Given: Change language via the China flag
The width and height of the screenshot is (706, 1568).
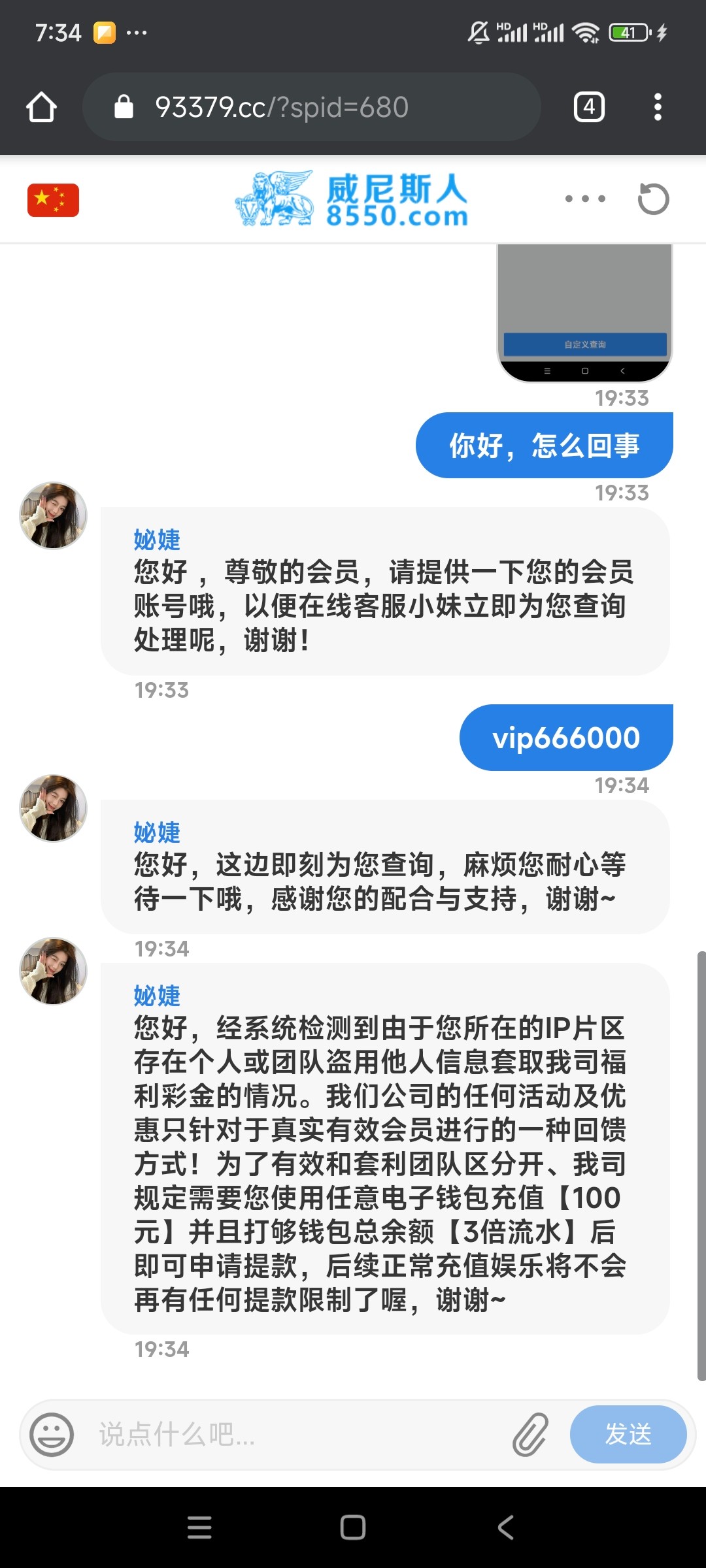Looking at the screenshot, I should click(53, 199).
